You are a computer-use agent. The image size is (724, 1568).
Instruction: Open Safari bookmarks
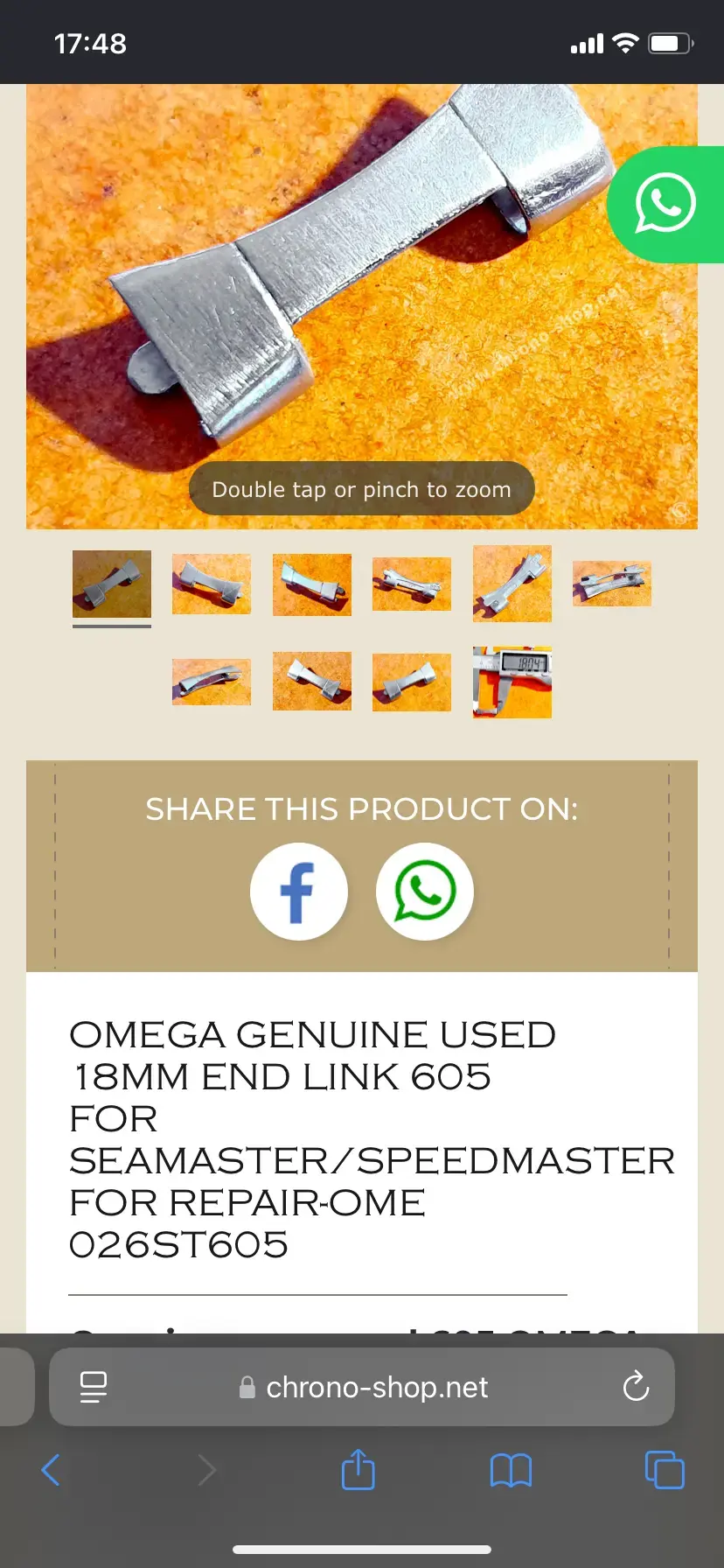pos(511,1470)
